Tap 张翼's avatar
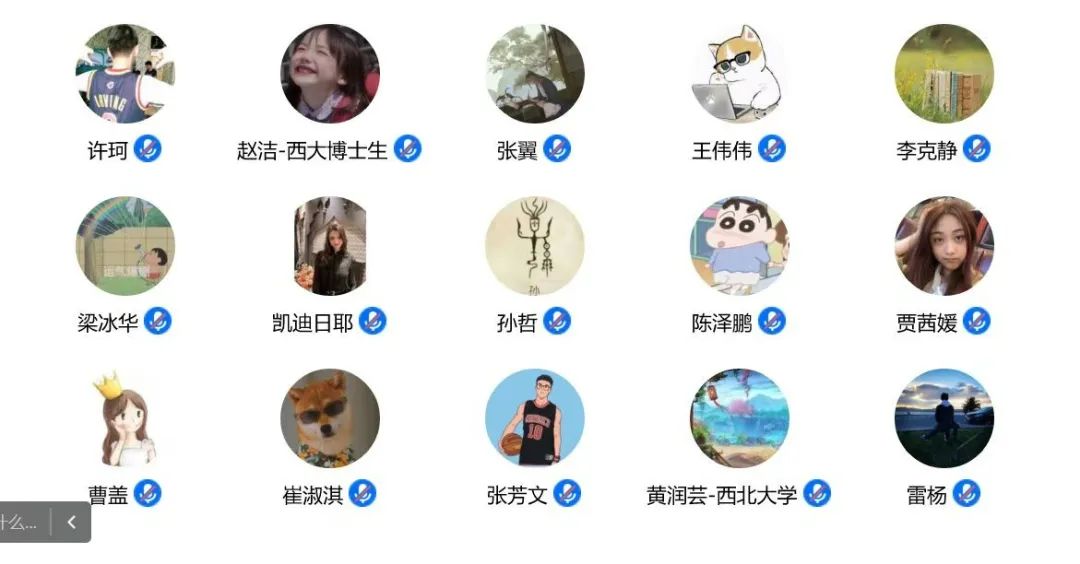 pos(535,74)
